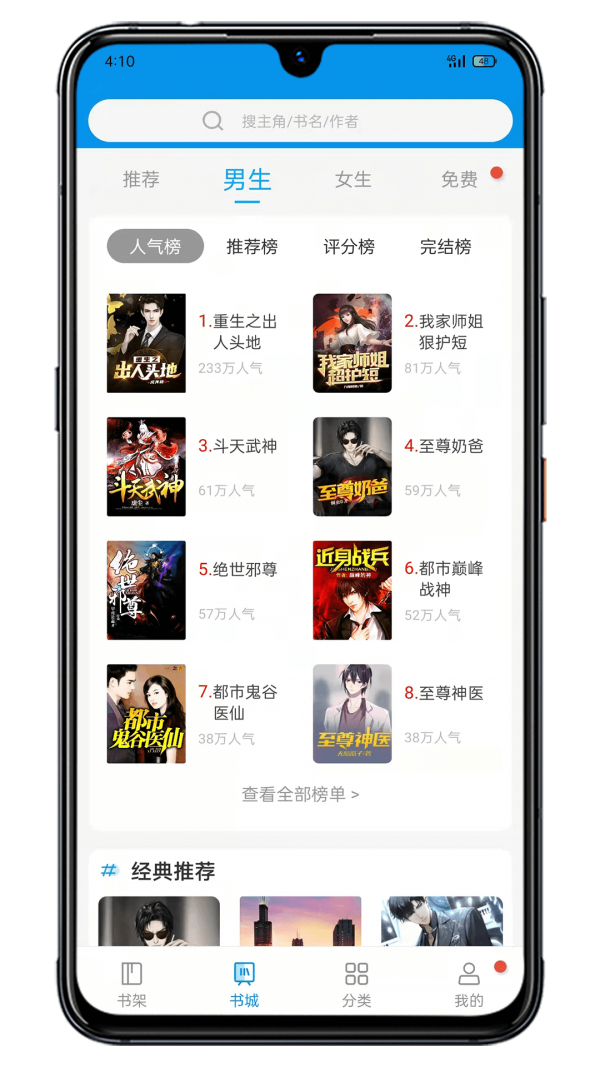Screen dimensions: 600x1067
Task: Select the 评分榜 ranking chip
Action: click(349, 246)
